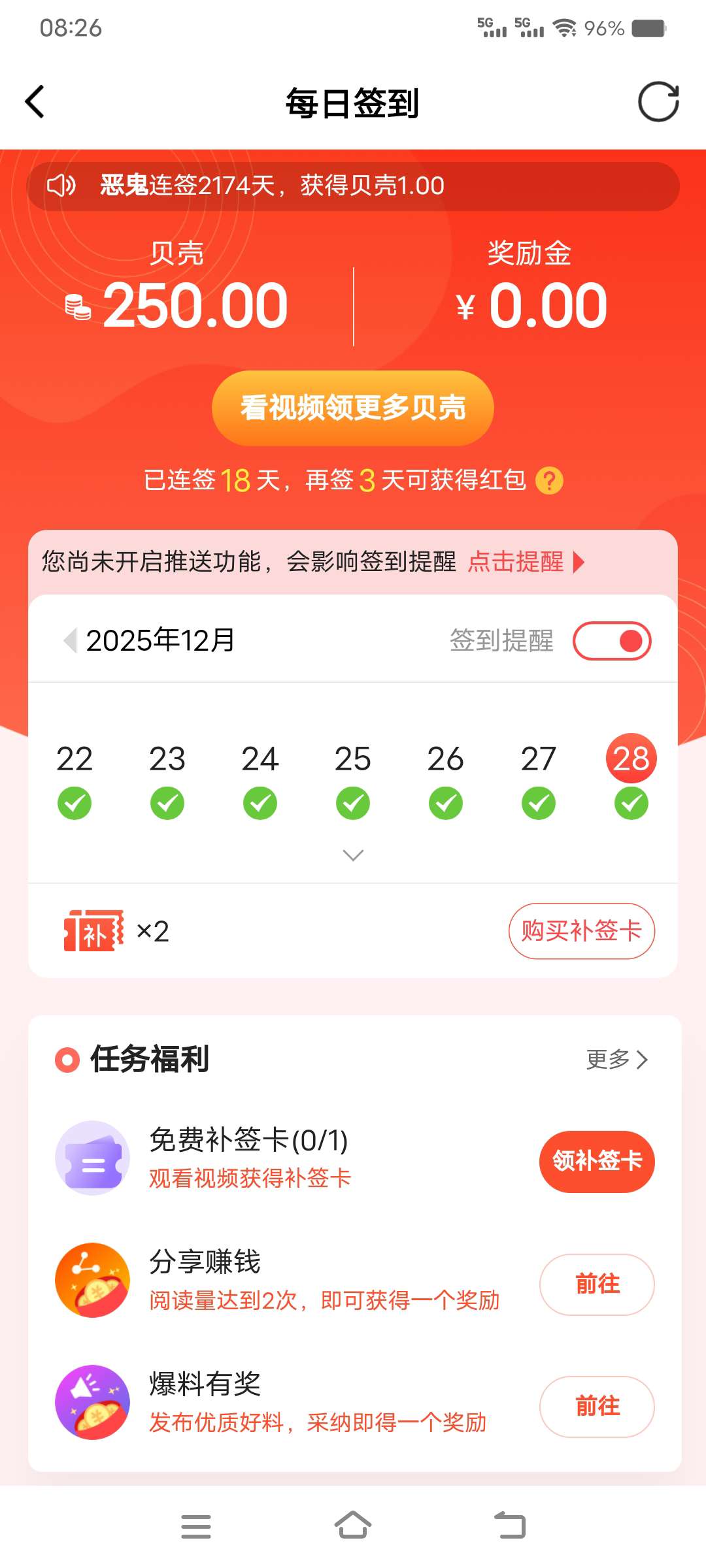This screenshot has height=1568, width=706.
Task: Tap 前往 for 分享赚钱
Action: click(597, 1284)
